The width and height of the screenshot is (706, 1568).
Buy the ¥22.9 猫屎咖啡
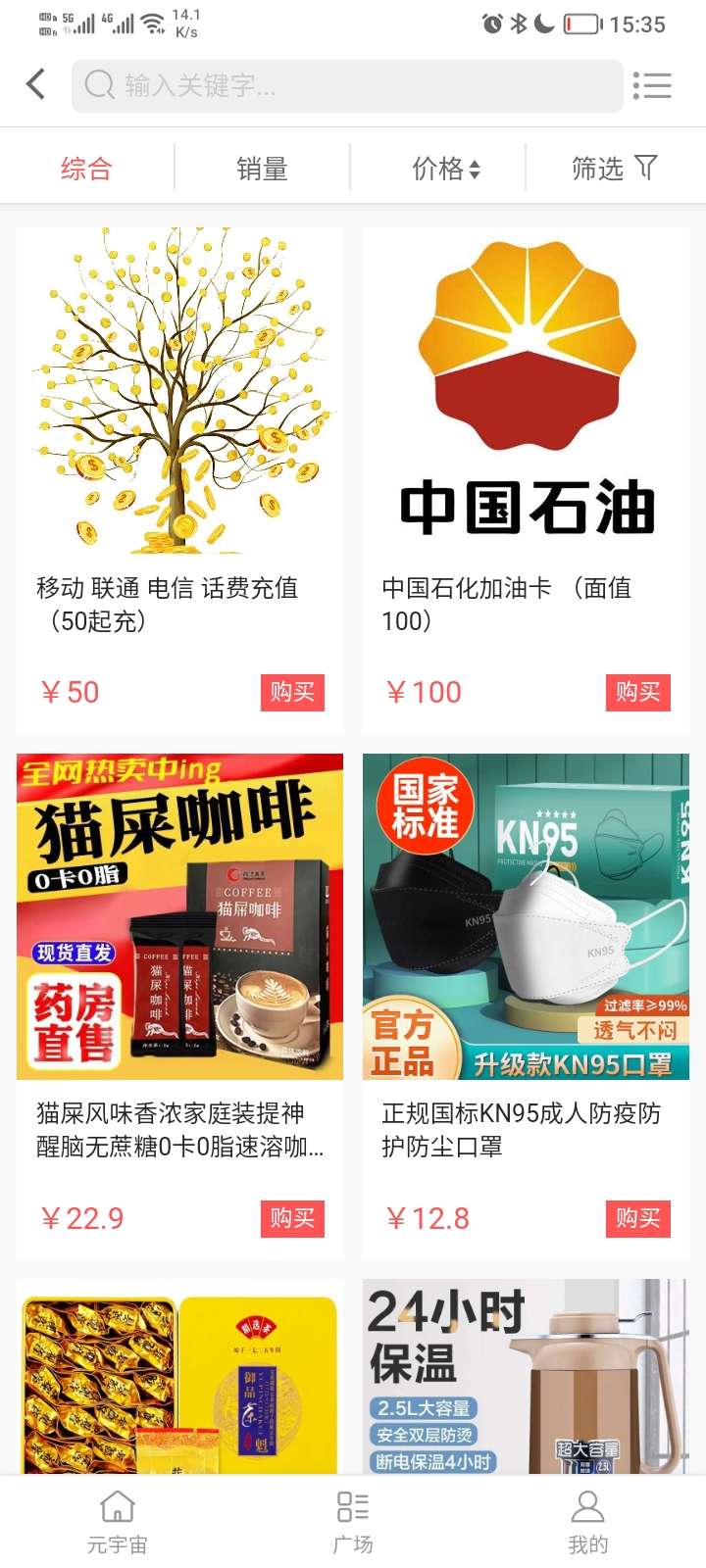click(x=292, y=1218)
